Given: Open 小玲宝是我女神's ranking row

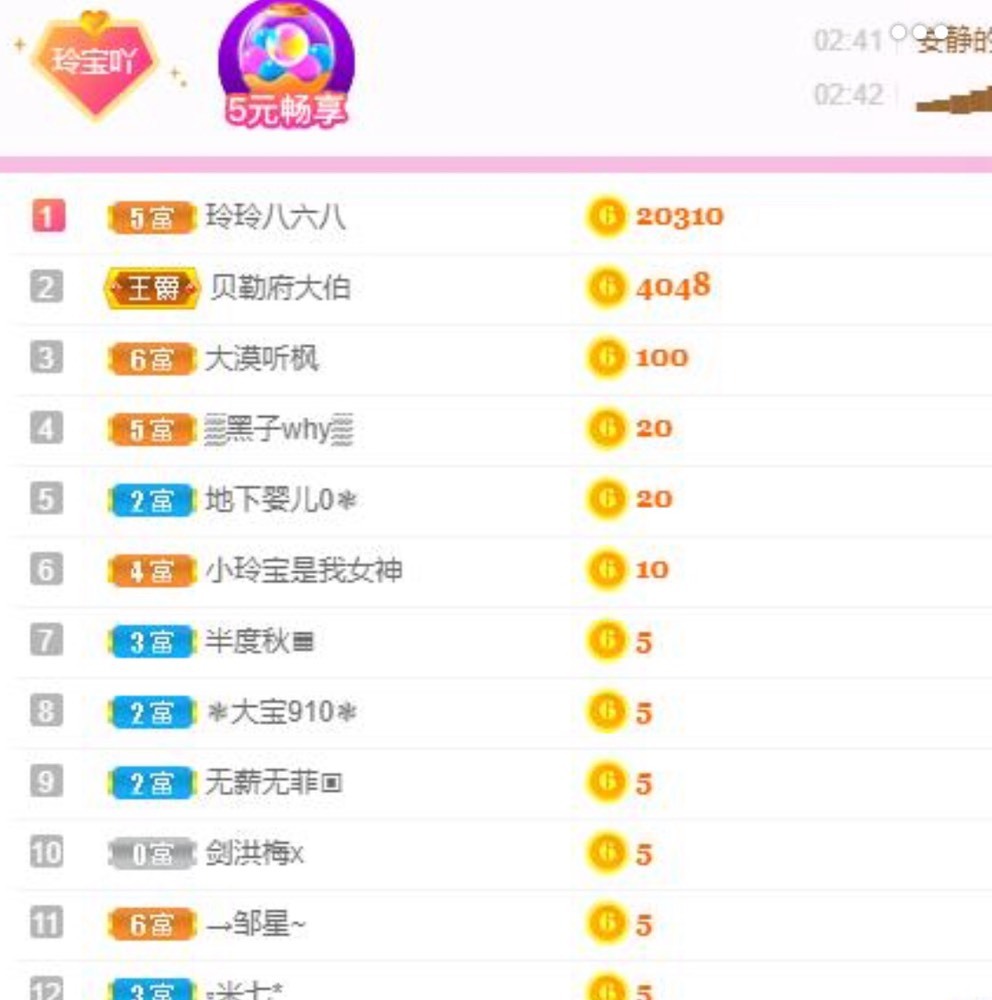Looking at the screenshot, I should (x=303, y=571).
